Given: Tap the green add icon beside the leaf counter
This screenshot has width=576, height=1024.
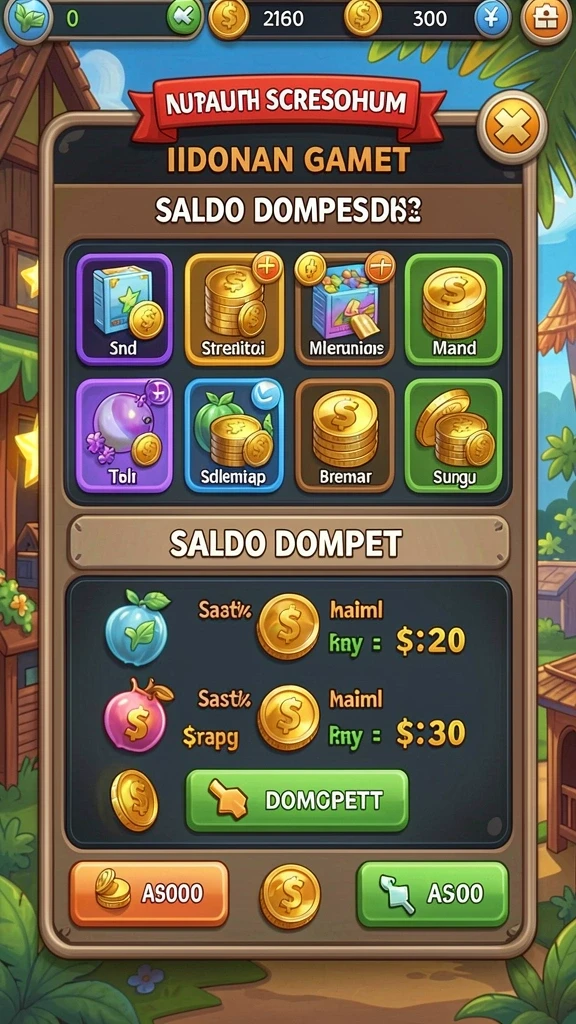Looking at the screenshot, I should tap(185, 18).
